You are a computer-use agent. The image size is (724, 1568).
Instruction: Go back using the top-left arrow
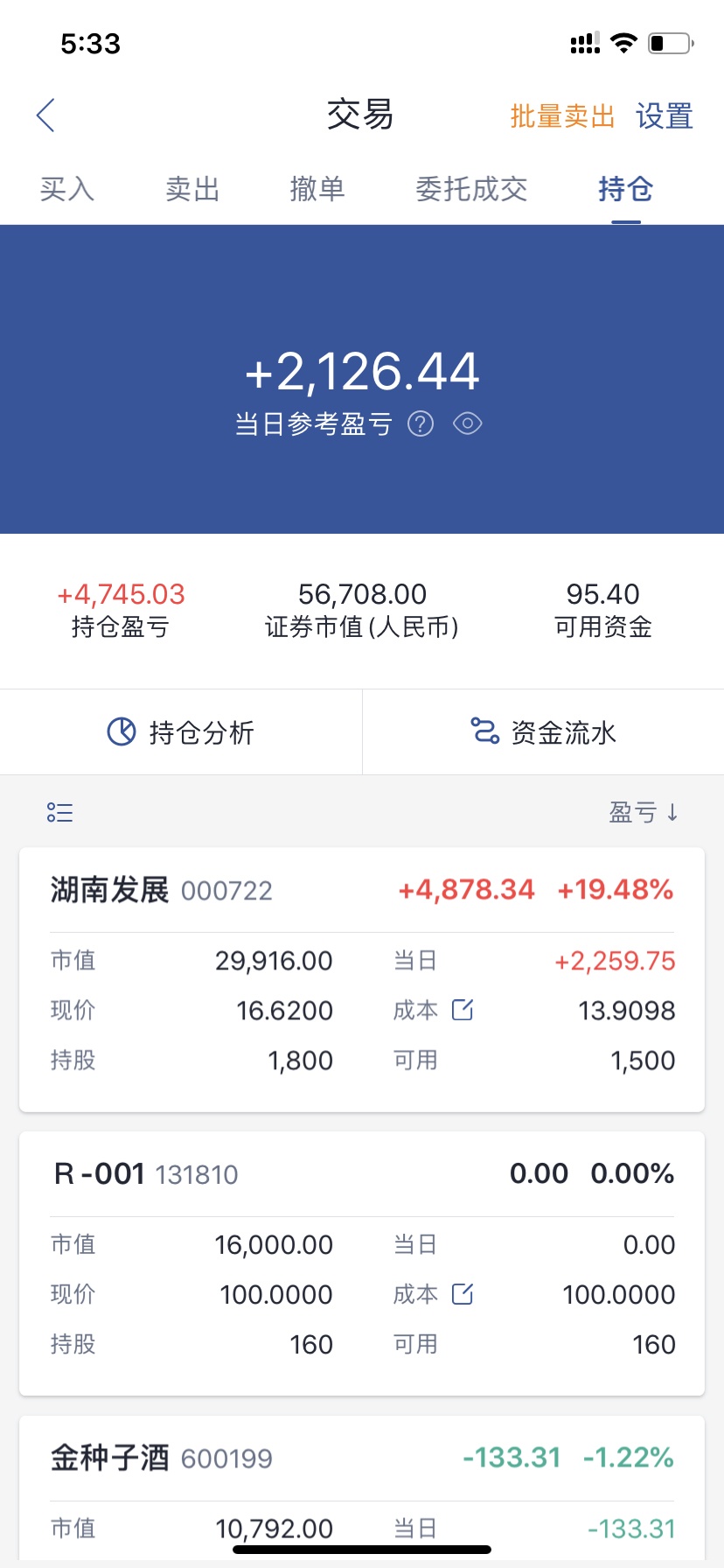(45, 115)
